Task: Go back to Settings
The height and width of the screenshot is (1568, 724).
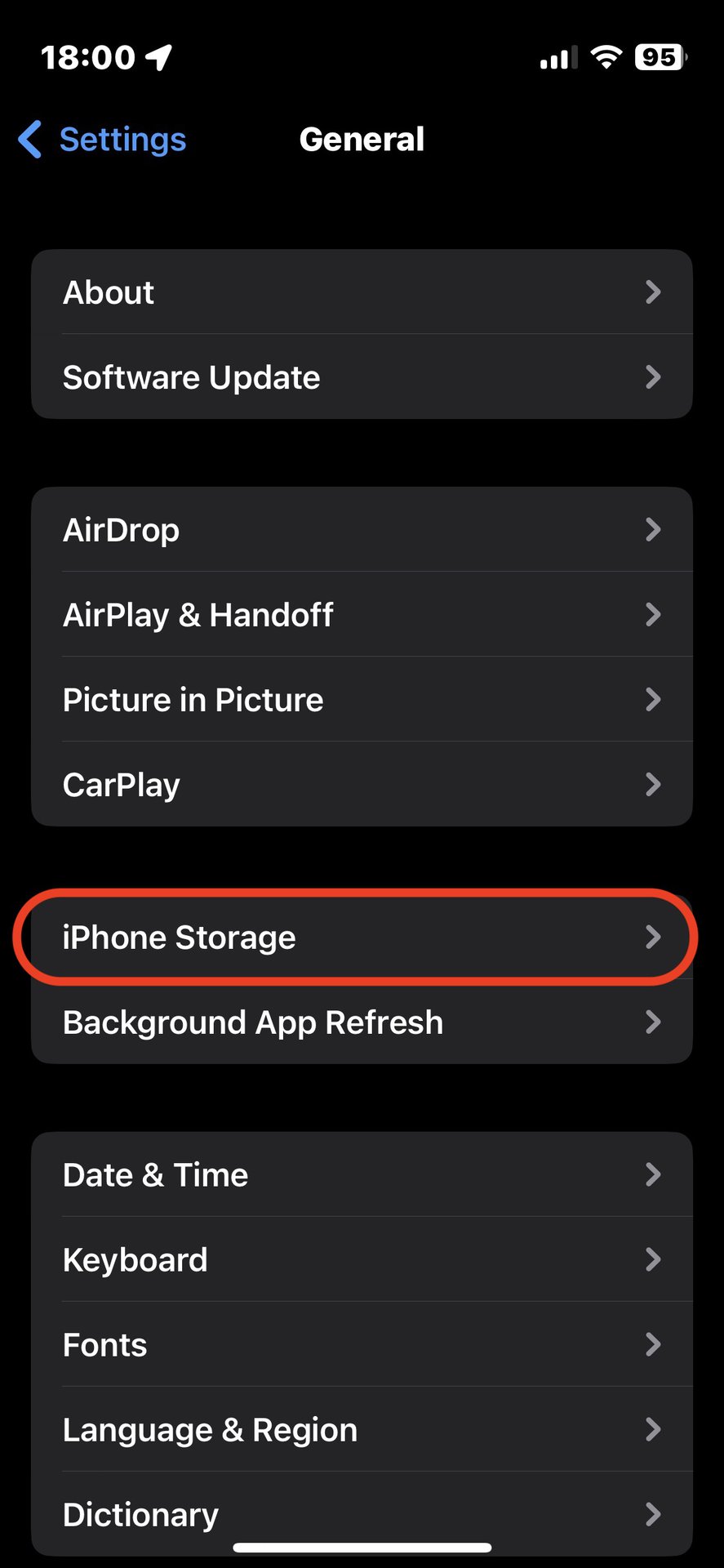Action: pyautogui.click(x=103, y=140)
